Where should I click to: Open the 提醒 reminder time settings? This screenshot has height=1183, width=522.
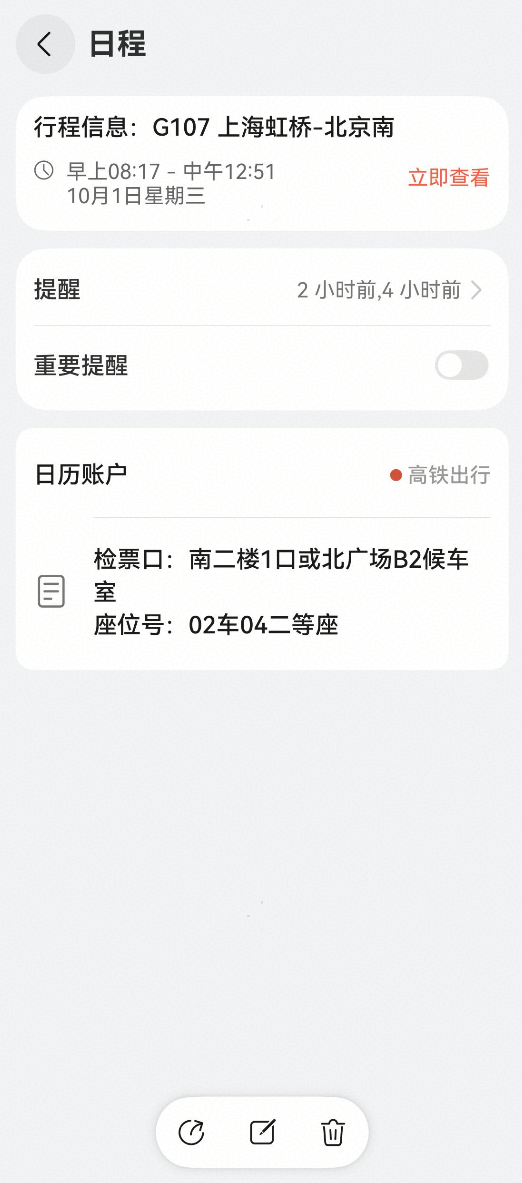pyautogui.click(x=262, y=290)
